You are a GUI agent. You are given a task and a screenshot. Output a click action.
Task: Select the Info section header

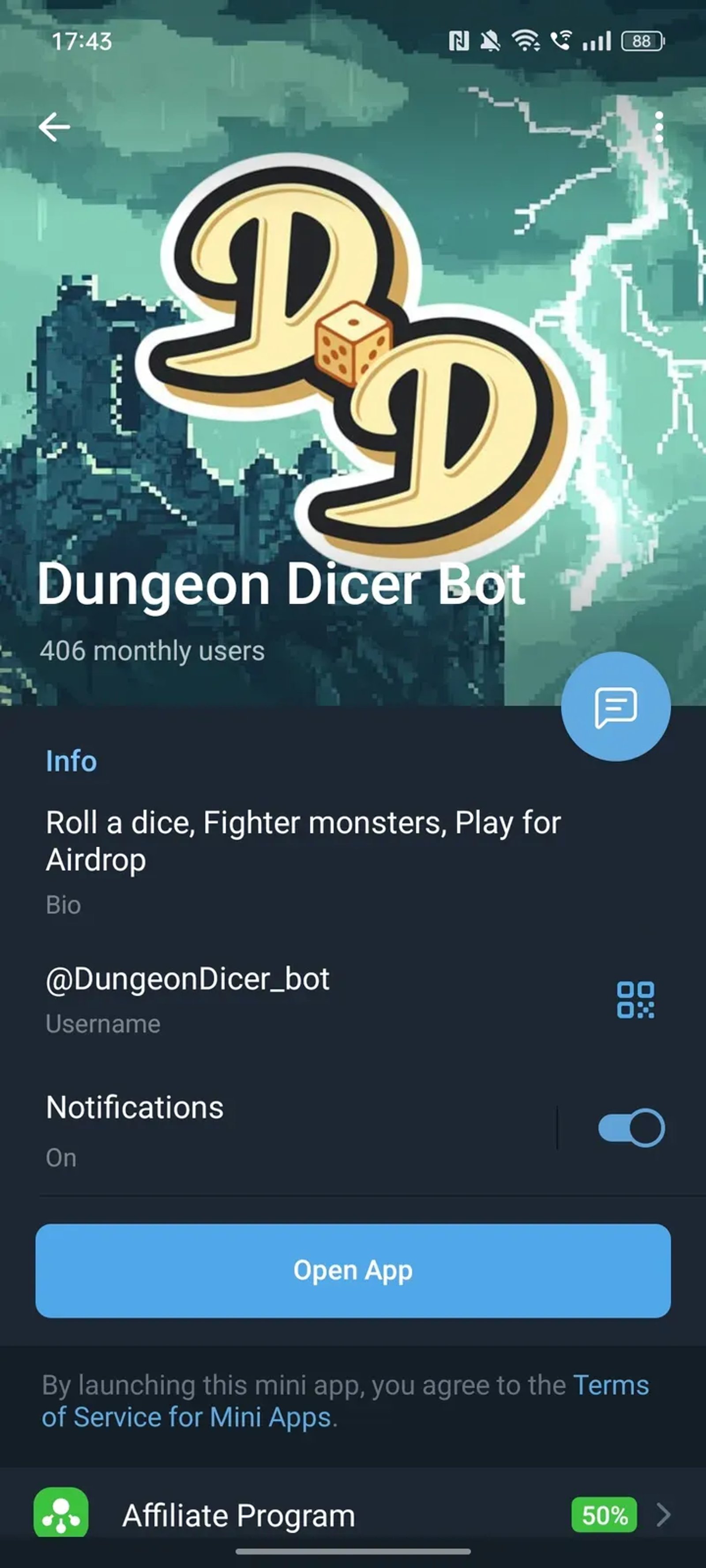pos(70,761)
